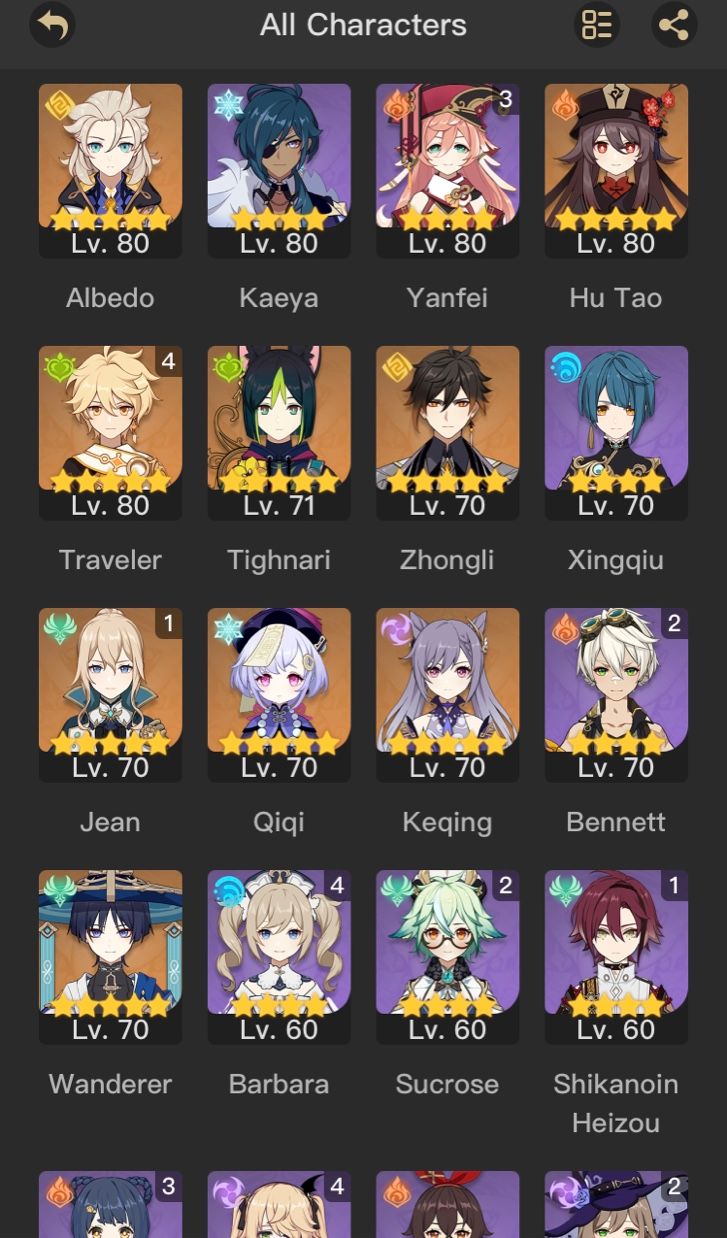Open Sucrose's character details

[447, 956]
